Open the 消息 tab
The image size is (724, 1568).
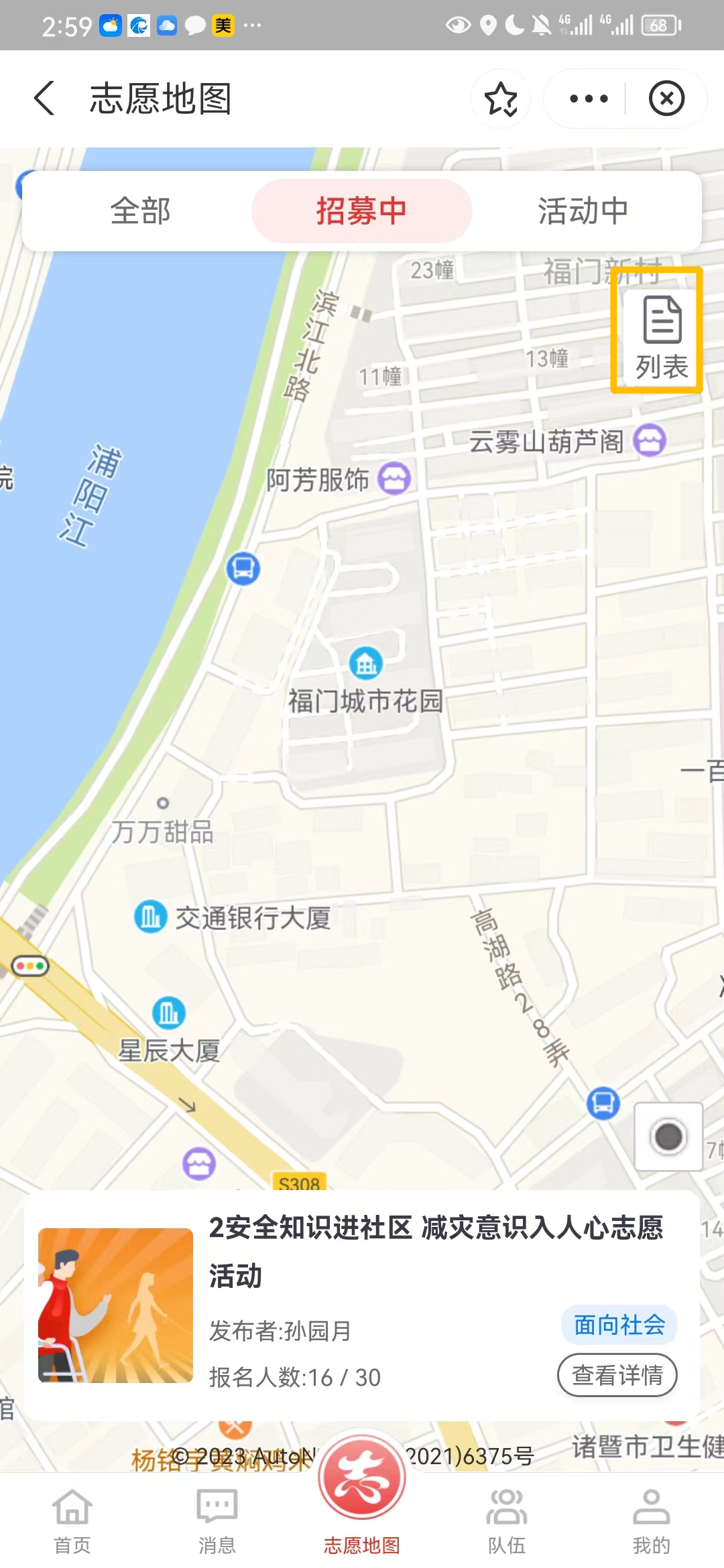click(x=217, y=1520)
